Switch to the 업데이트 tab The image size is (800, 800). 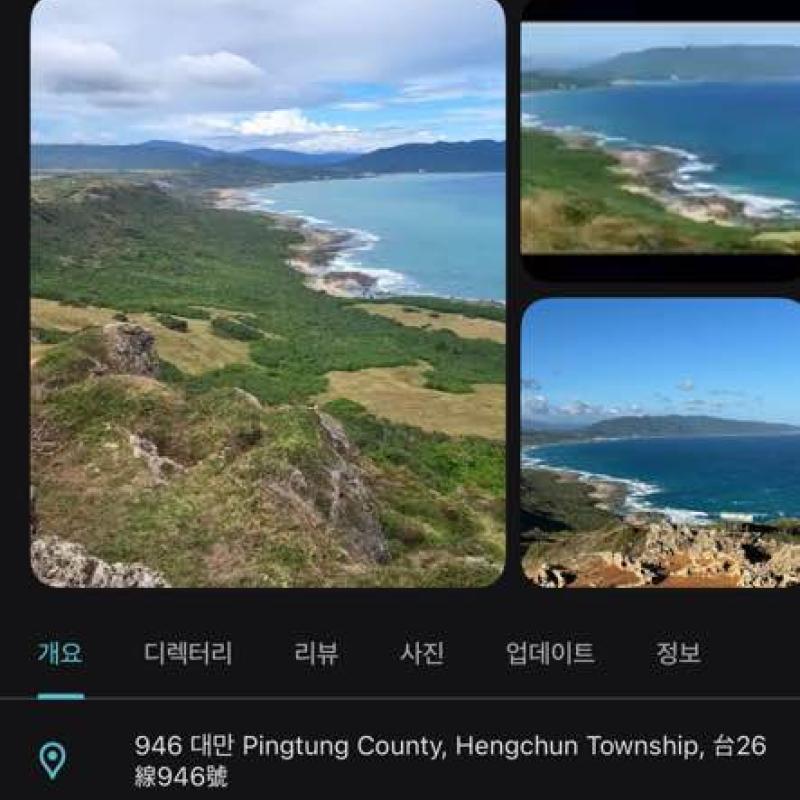coord(550,654)
